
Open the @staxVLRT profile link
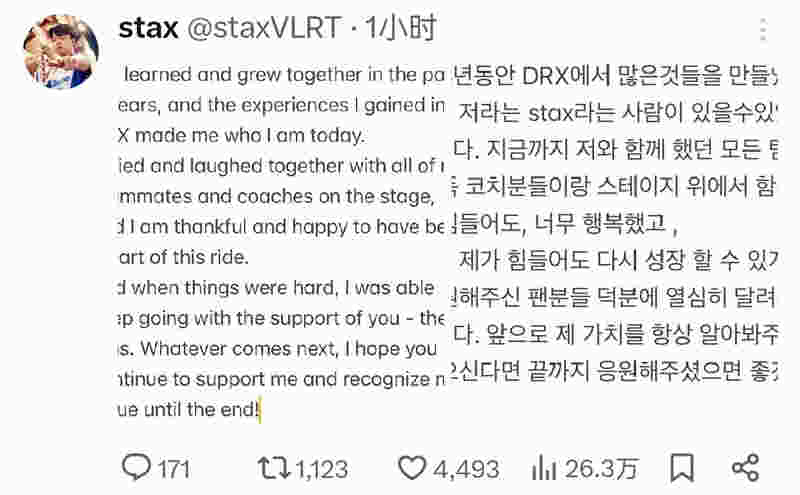[262, 28]
